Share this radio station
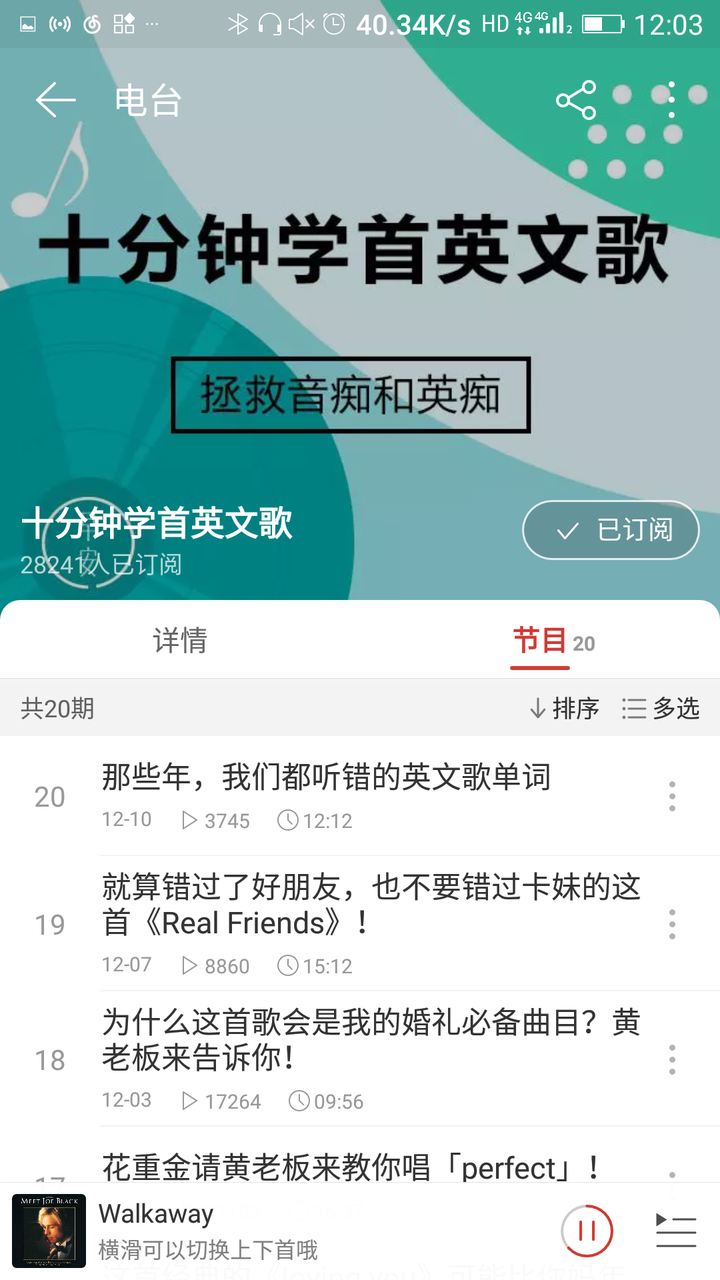Screen dimensions: 720x1280 pos(576,100)
